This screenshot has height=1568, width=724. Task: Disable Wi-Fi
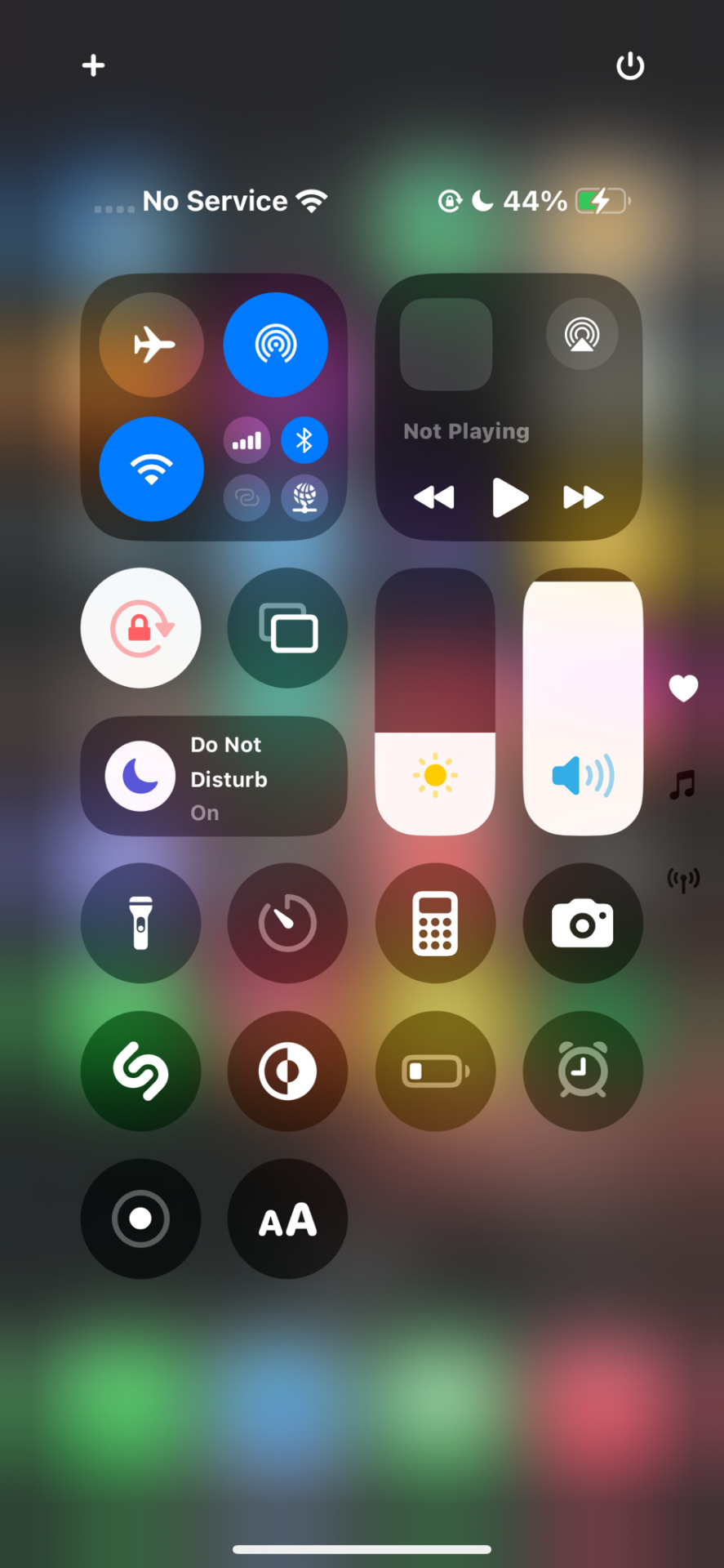152,469
